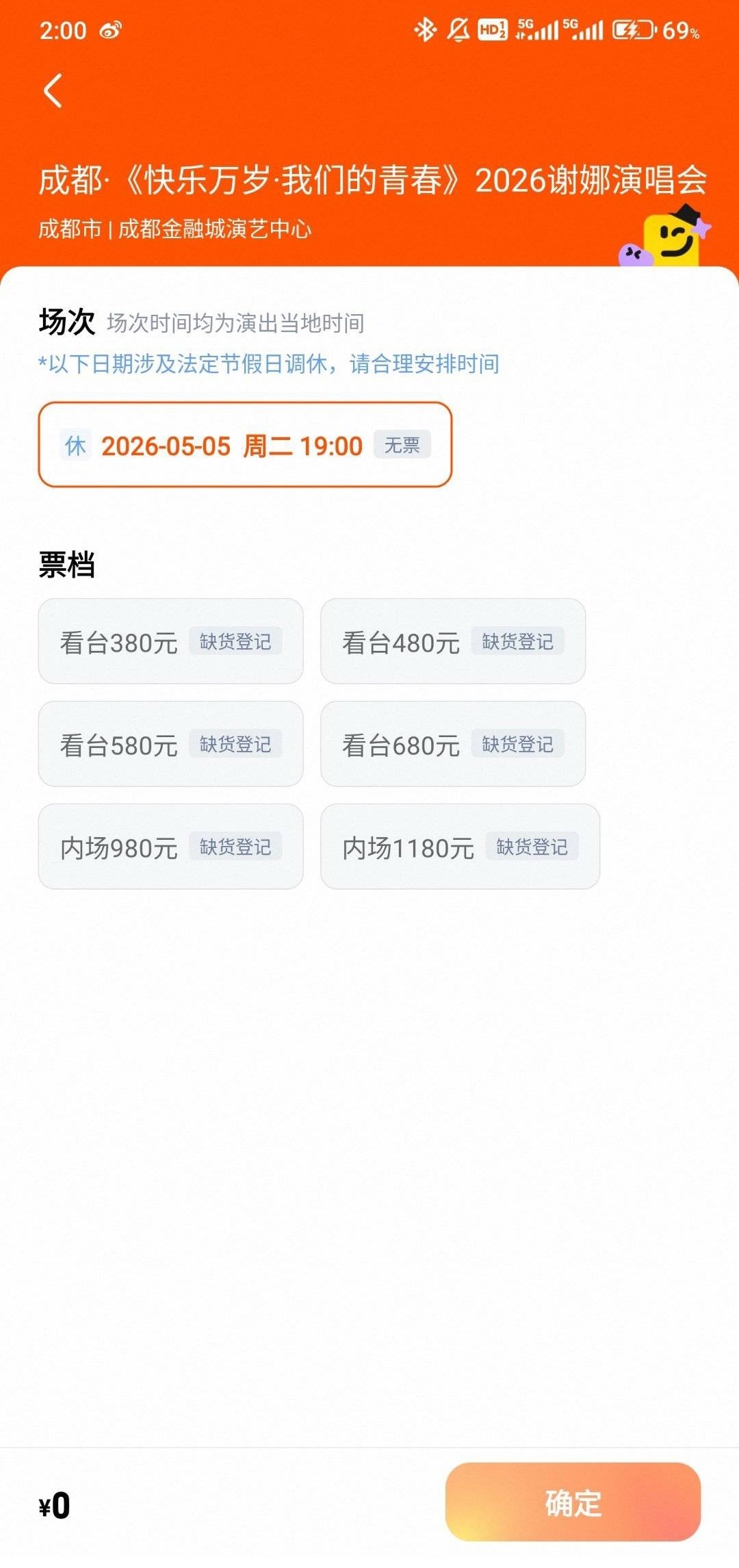Select the 内场1180元 ticket tier
Viewport: 739px width, 1568px height.
click(x=407, y=849)
